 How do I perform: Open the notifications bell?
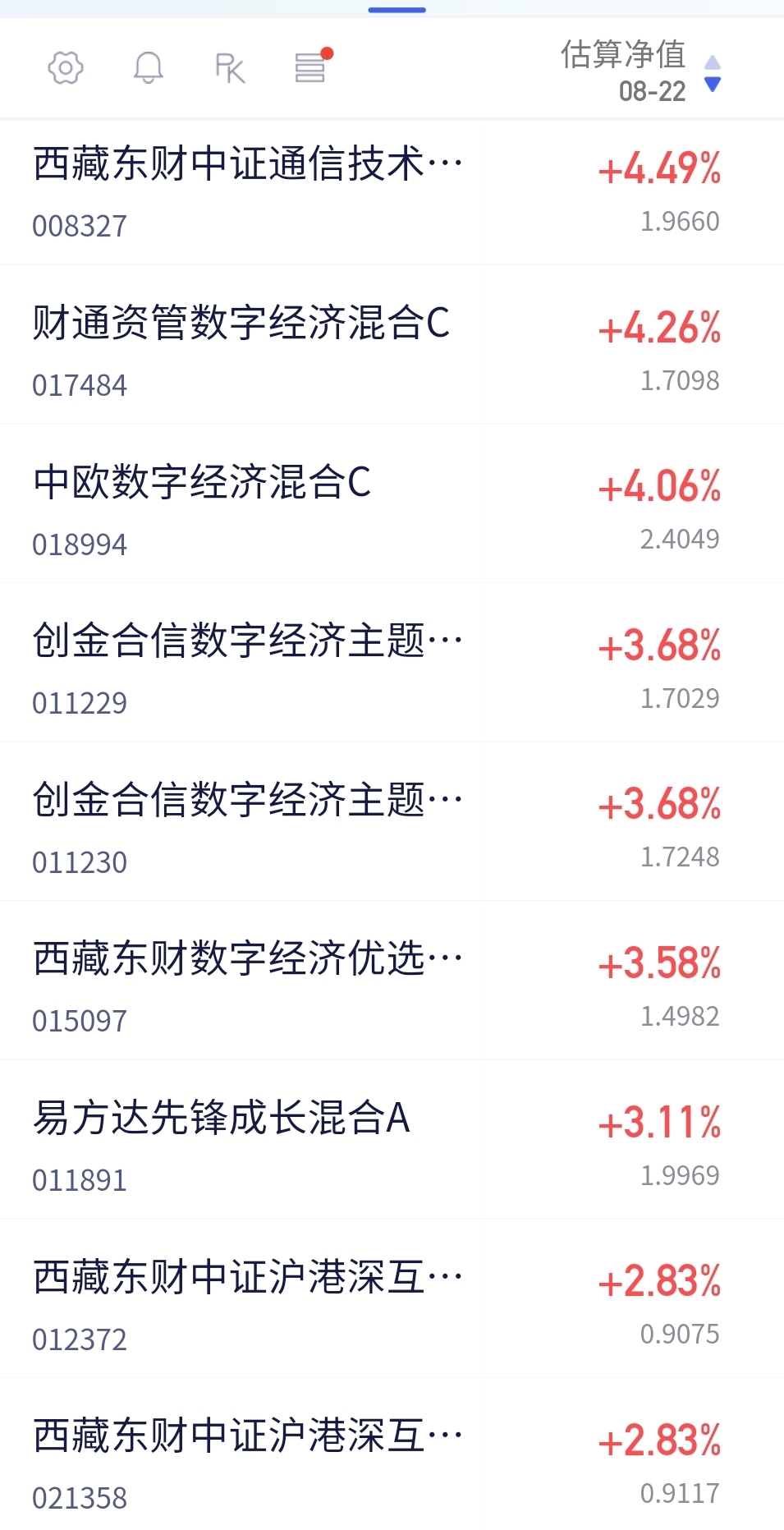[x=149, y=67]
